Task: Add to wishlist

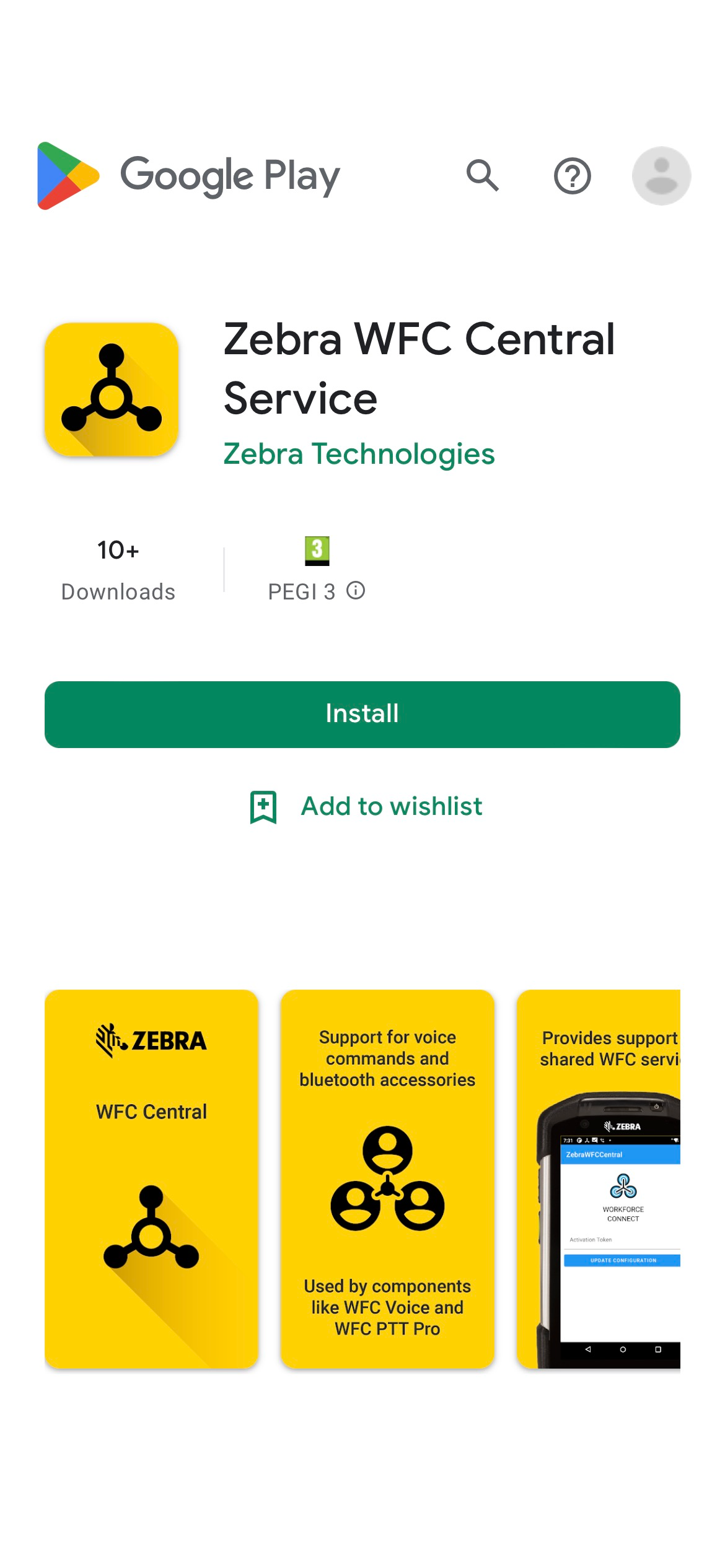Action: click(366, 807)
